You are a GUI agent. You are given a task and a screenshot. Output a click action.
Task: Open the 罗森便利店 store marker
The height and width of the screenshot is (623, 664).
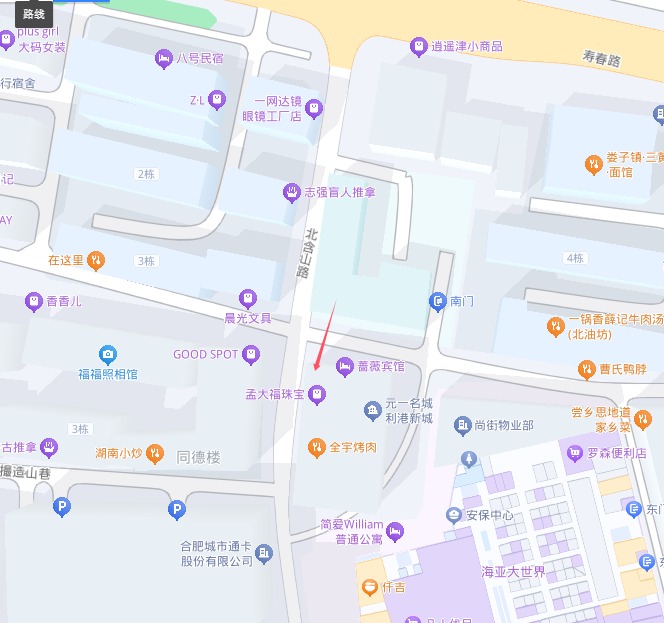(574, 452)
